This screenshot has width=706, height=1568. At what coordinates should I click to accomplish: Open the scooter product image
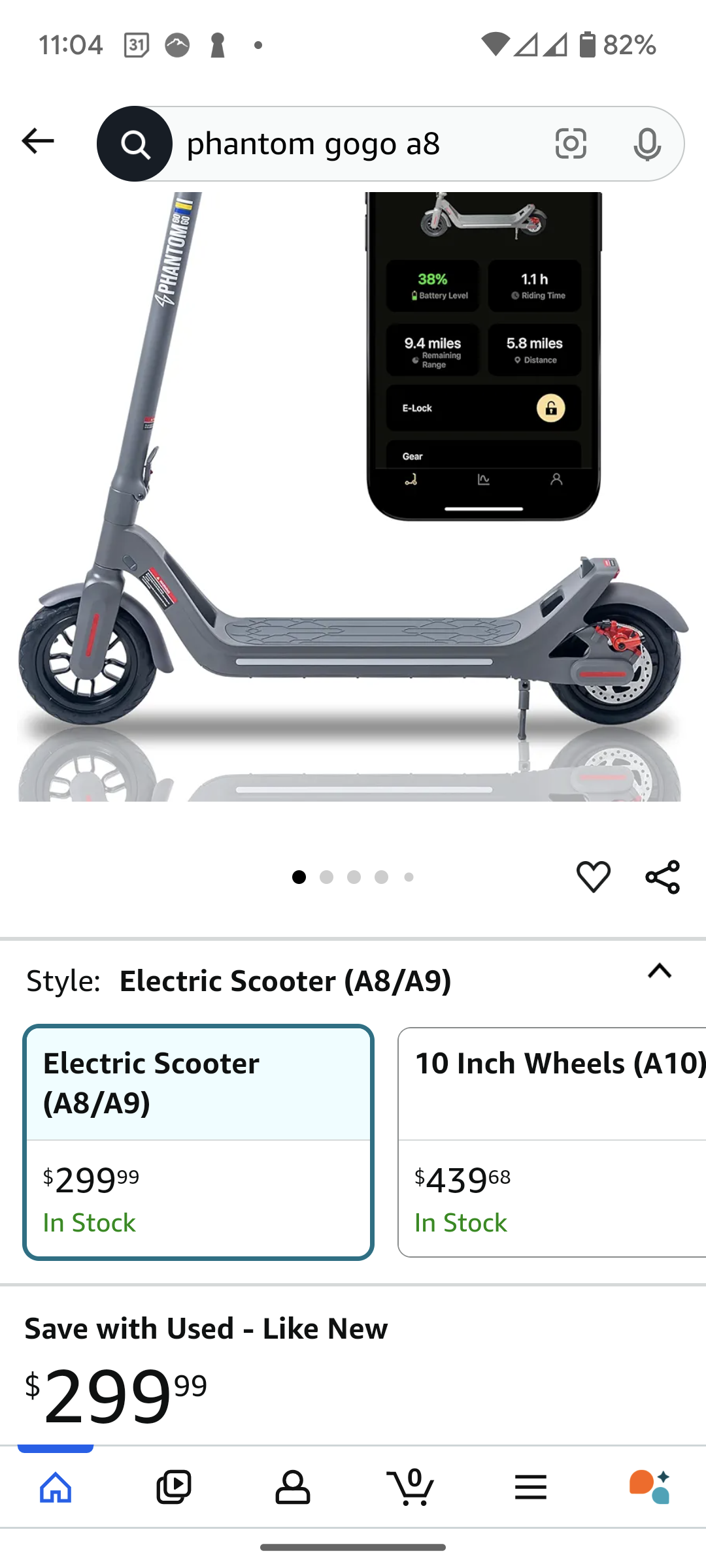click(353, 497)
